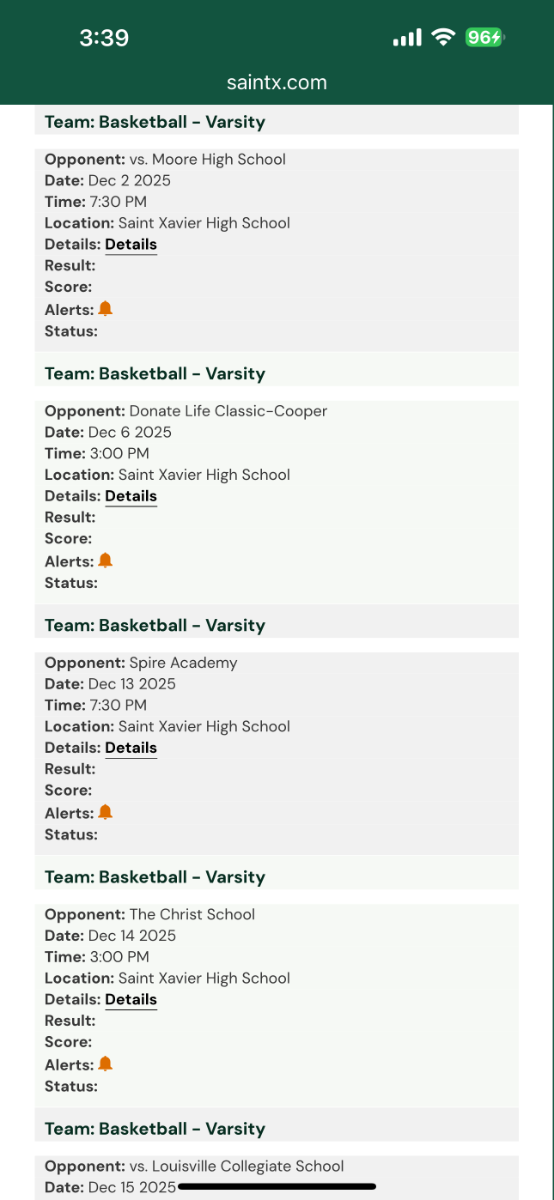Open Details for the Spire Academy game
Screen dimensions: 554x1200
131,748
